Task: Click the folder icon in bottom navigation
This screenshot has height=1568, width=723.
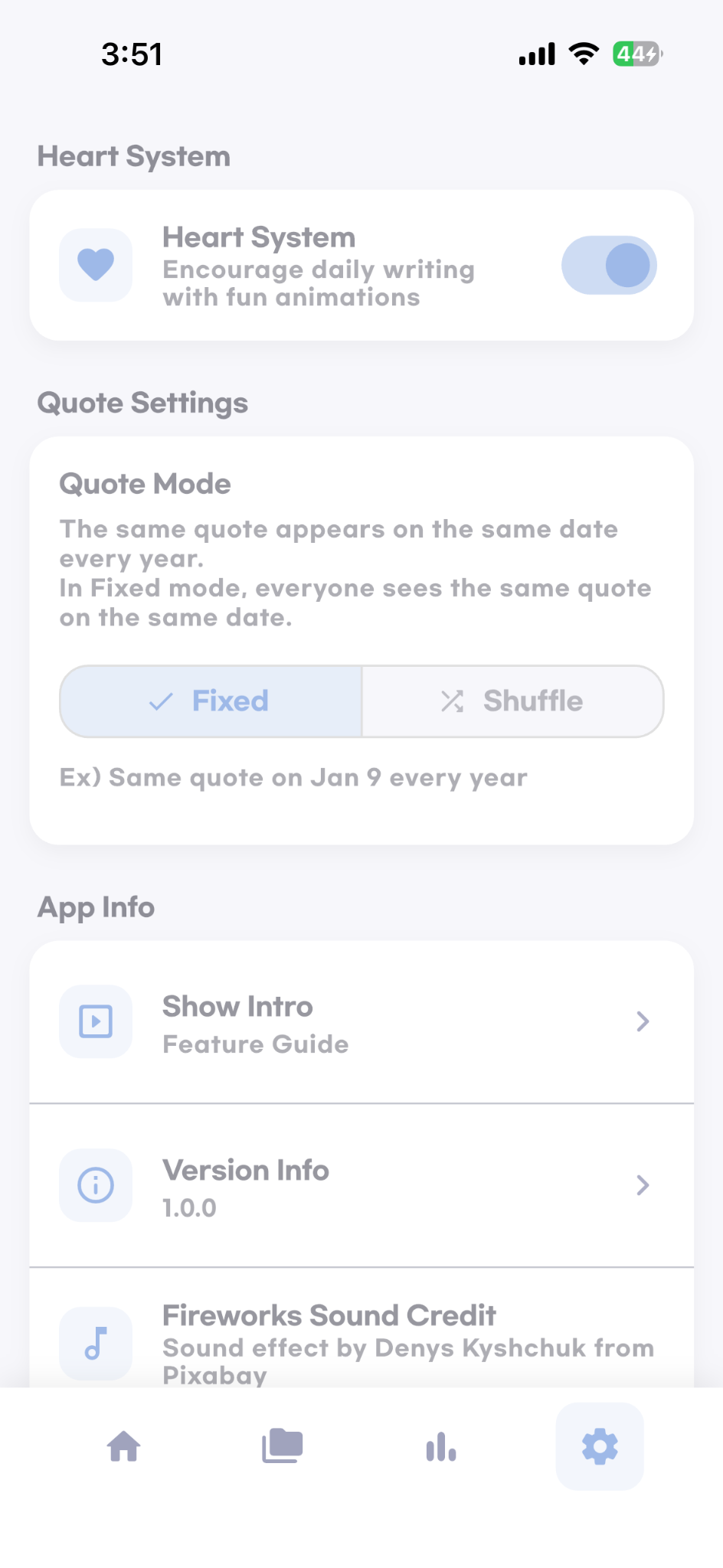Action: [283, 1446]
